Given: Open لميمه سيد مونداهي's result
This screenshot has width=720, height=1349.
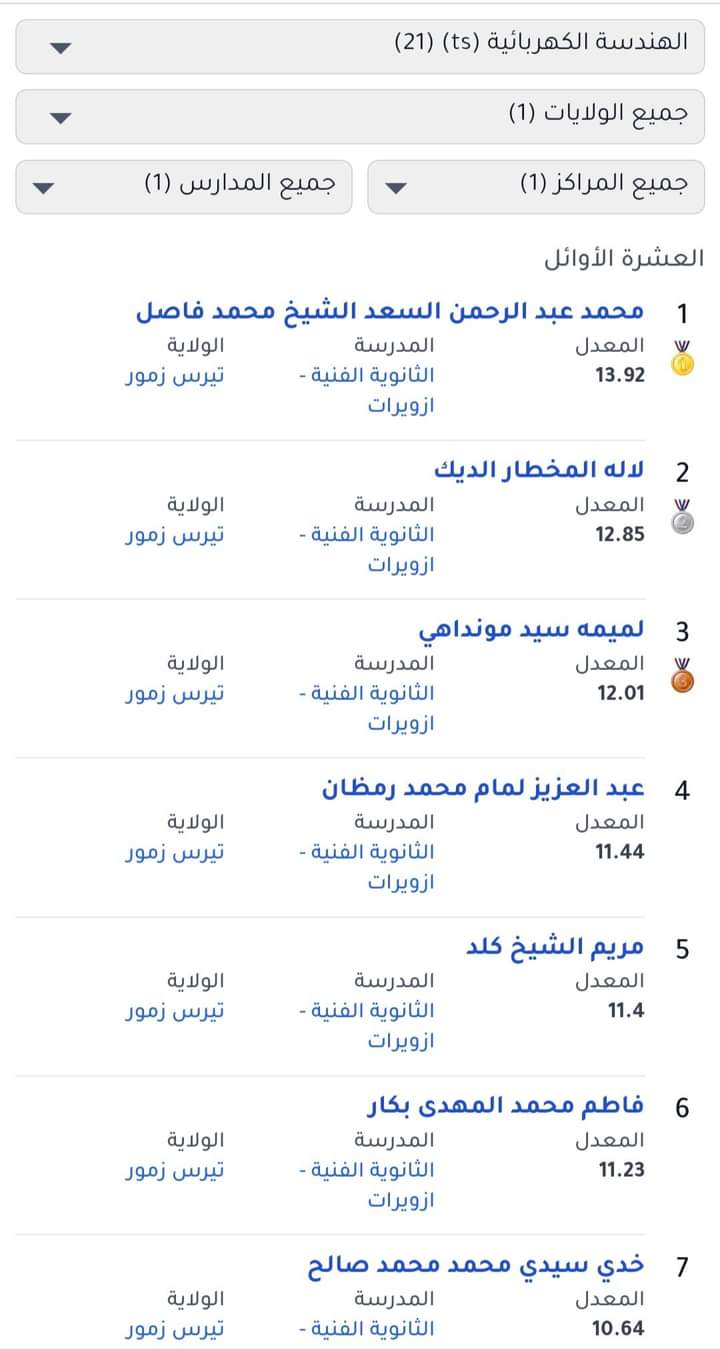Looking at the screenshot, I should click(x=530, y=631).
